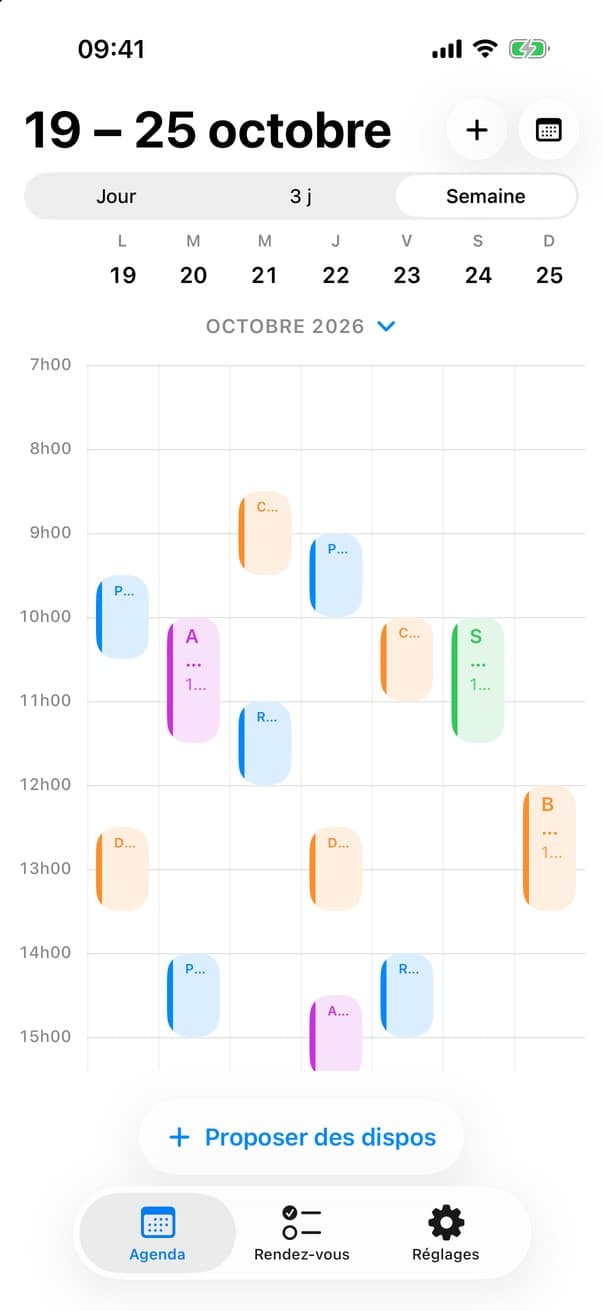603x1311 pixels.
Task: Switch to the Rendez-vous tab
Action: coord(302,1233)
